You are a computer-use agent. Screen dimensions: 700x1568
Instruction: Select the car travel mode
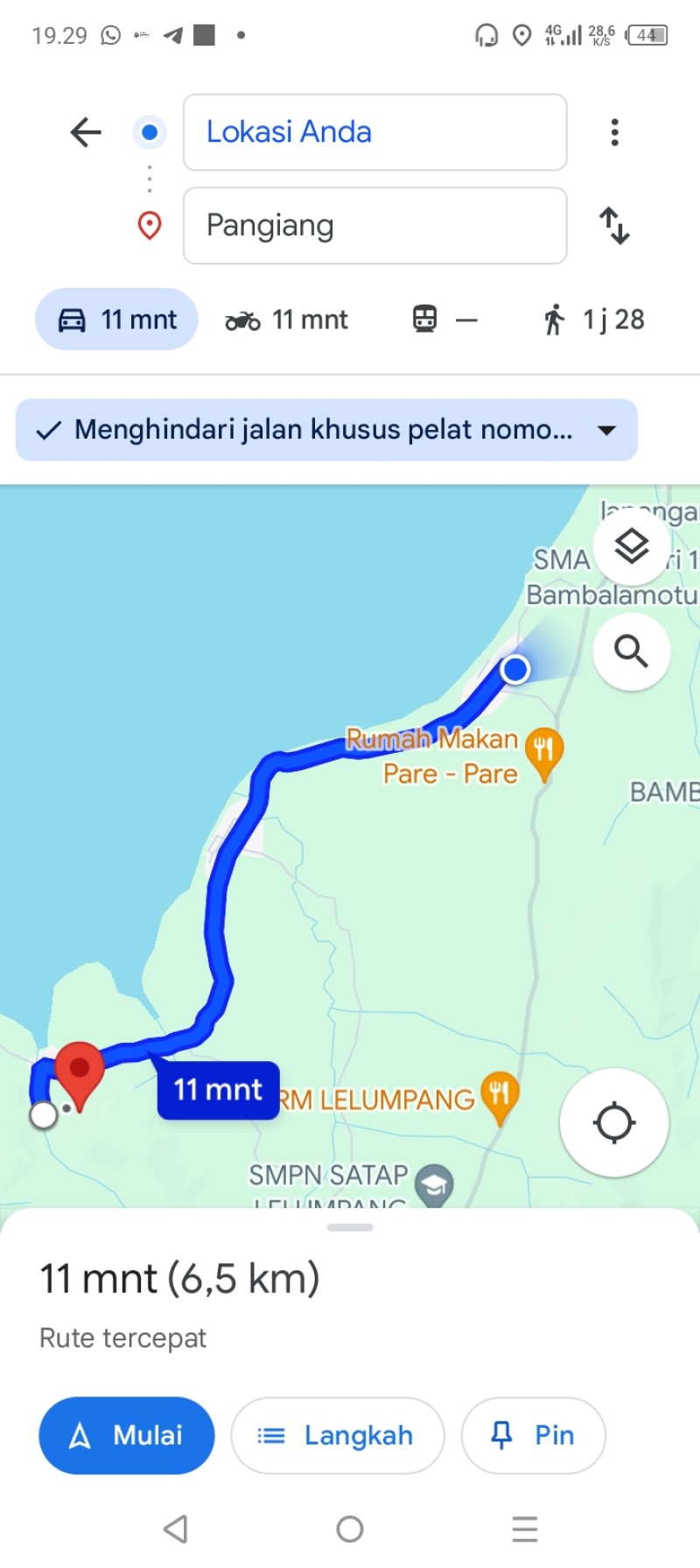(116, 320)
